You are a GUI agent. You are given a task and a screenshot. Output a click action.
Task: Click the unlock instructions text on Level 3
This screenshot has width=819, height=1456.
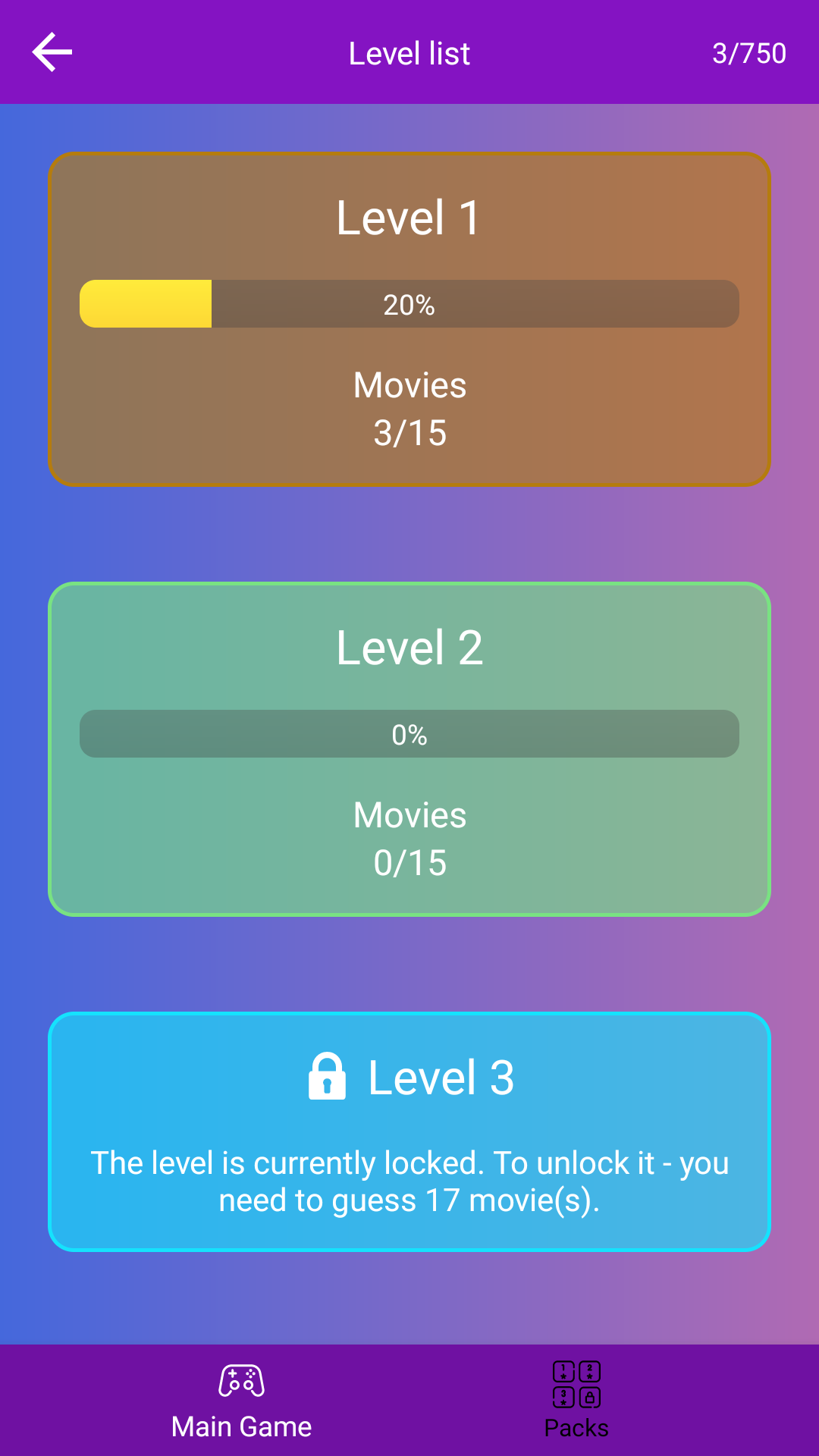pos(409,1181)
